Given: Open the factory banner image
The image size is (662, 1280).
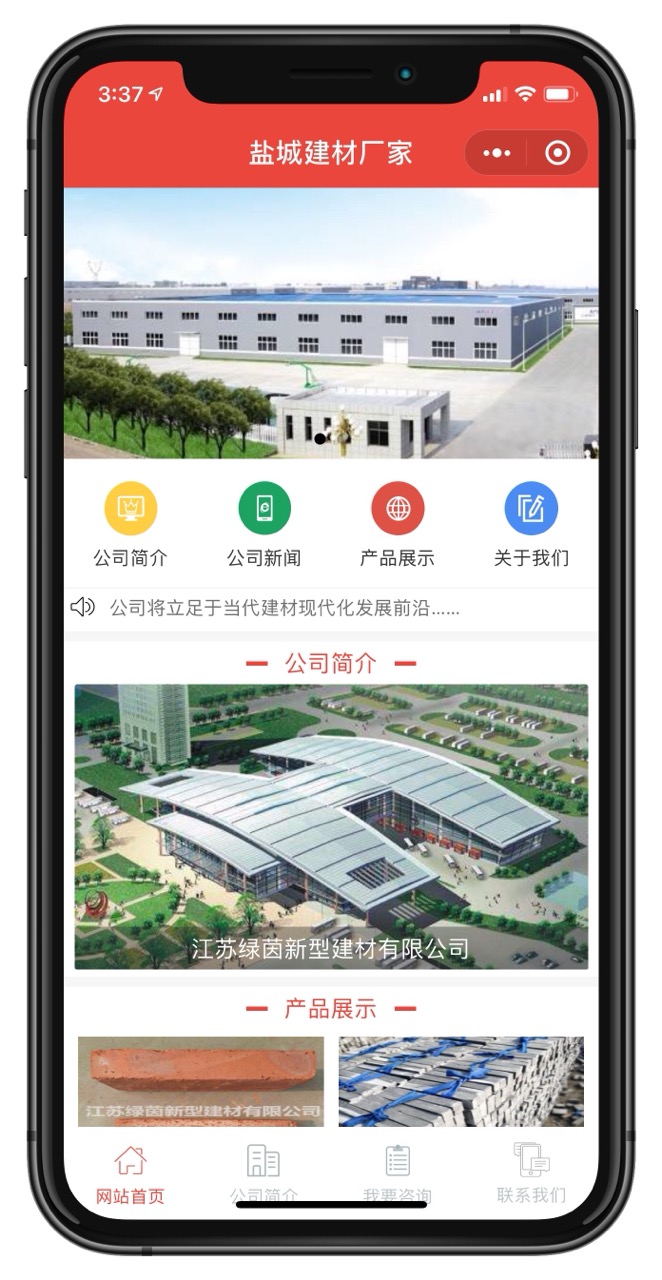Looking at the screenshot, I should [x=331, y=322].
